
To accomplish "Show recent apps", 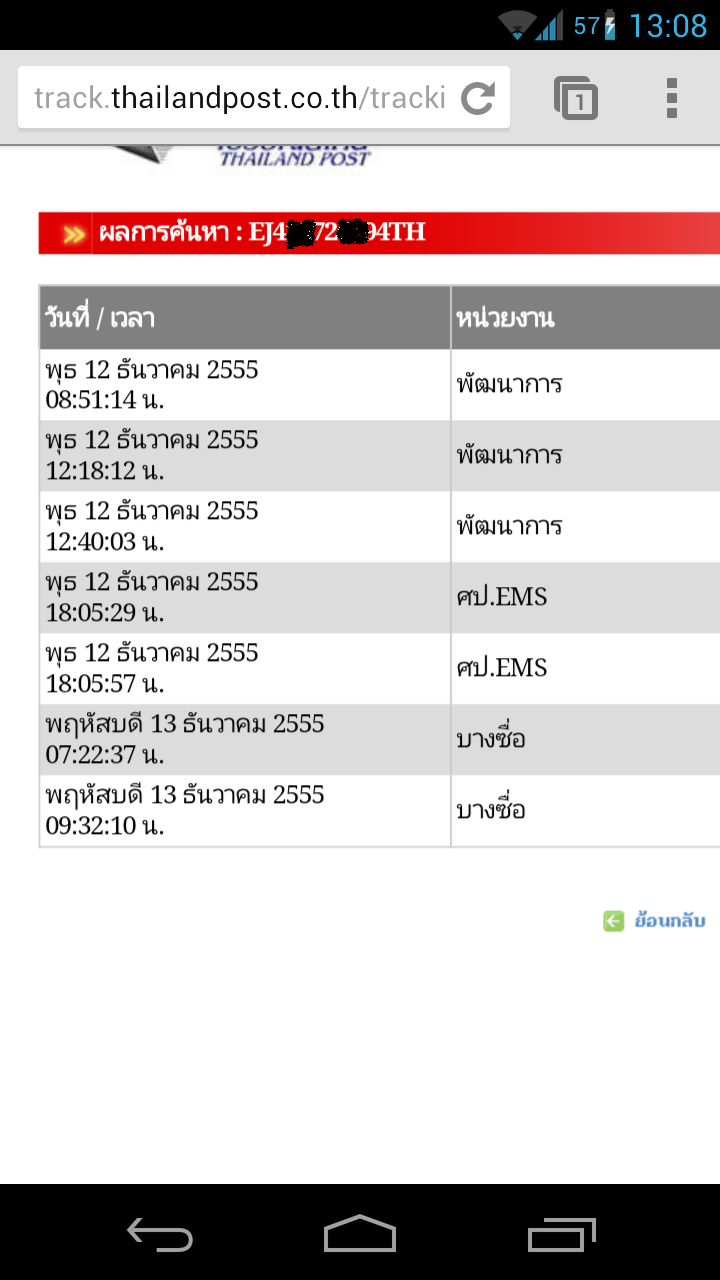I will pyautogui.click(x=561, y=1233).
